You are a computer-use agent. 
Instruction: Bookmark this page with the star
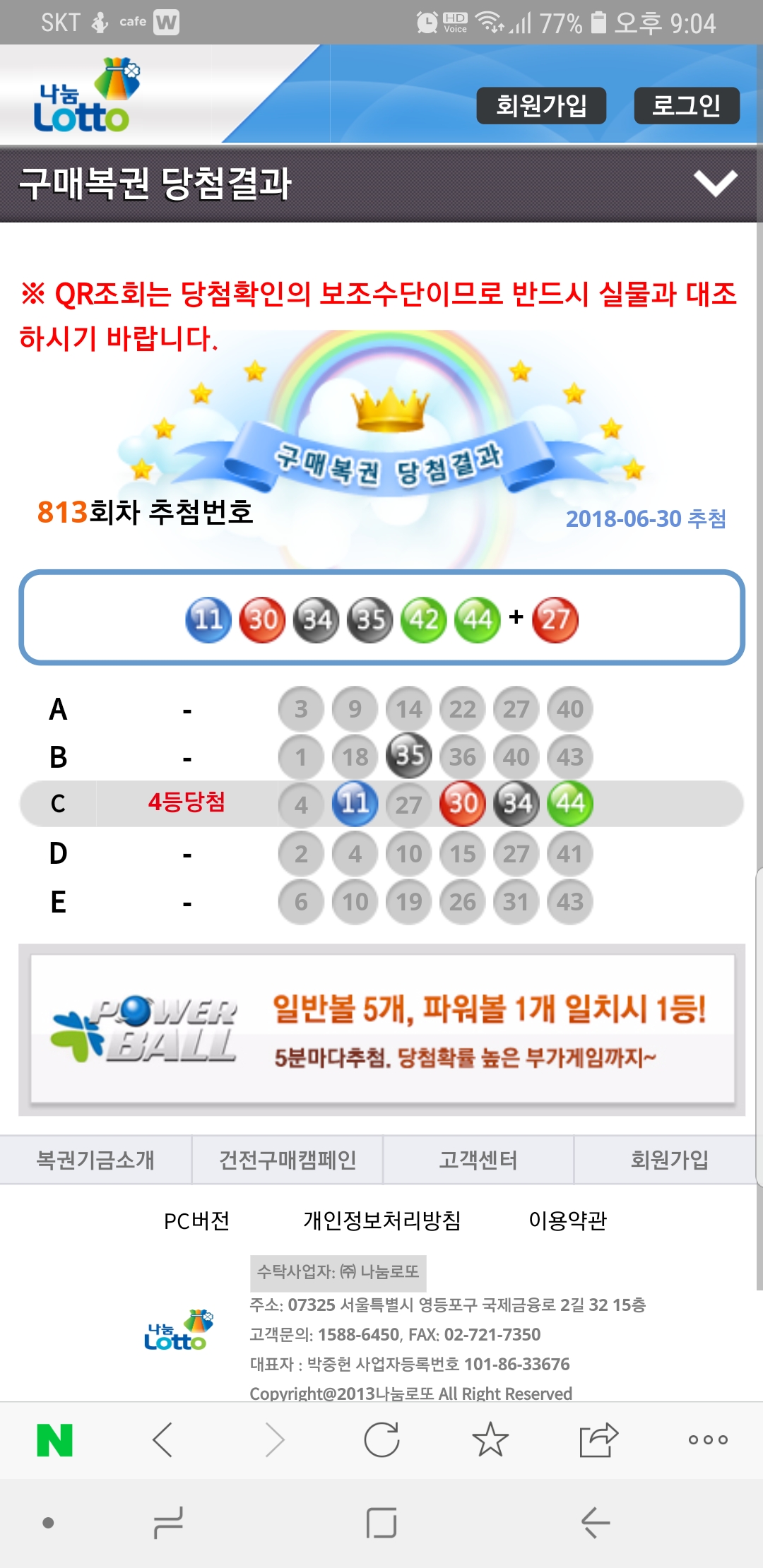click(490, 1440)
